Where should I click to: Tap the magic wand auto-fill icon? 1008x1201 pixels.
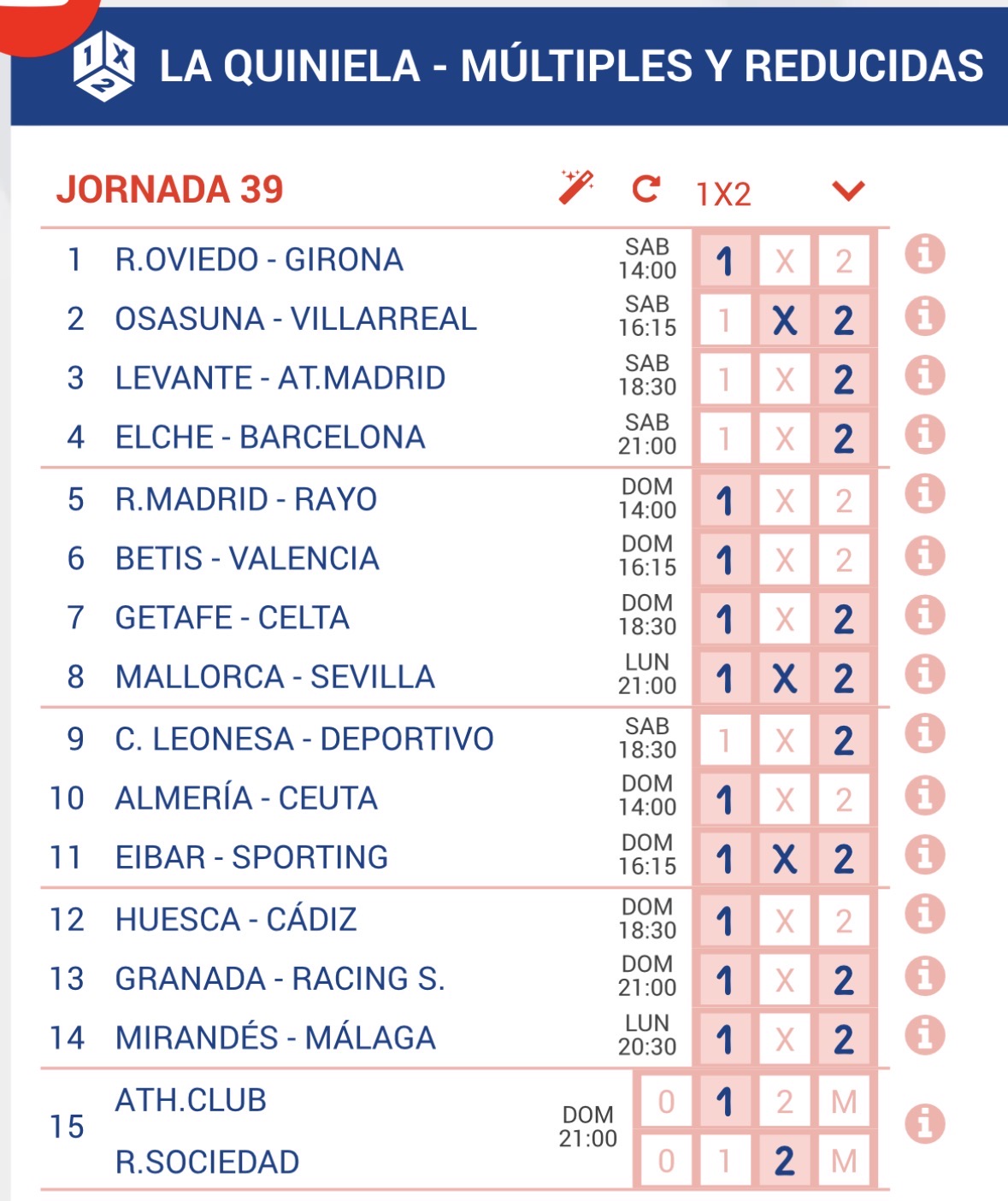576,187
